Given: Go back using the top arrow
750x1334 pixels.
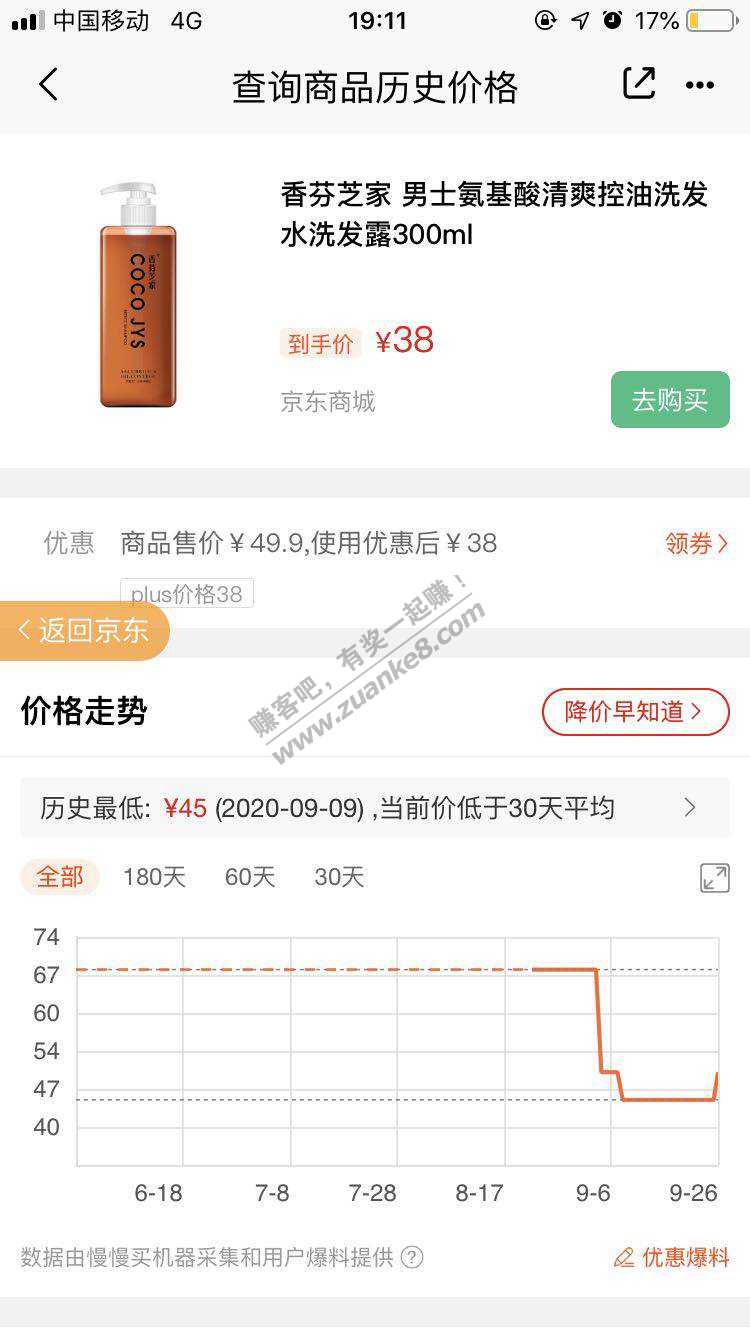Looking at the screenshot, I should coord(48,85).
